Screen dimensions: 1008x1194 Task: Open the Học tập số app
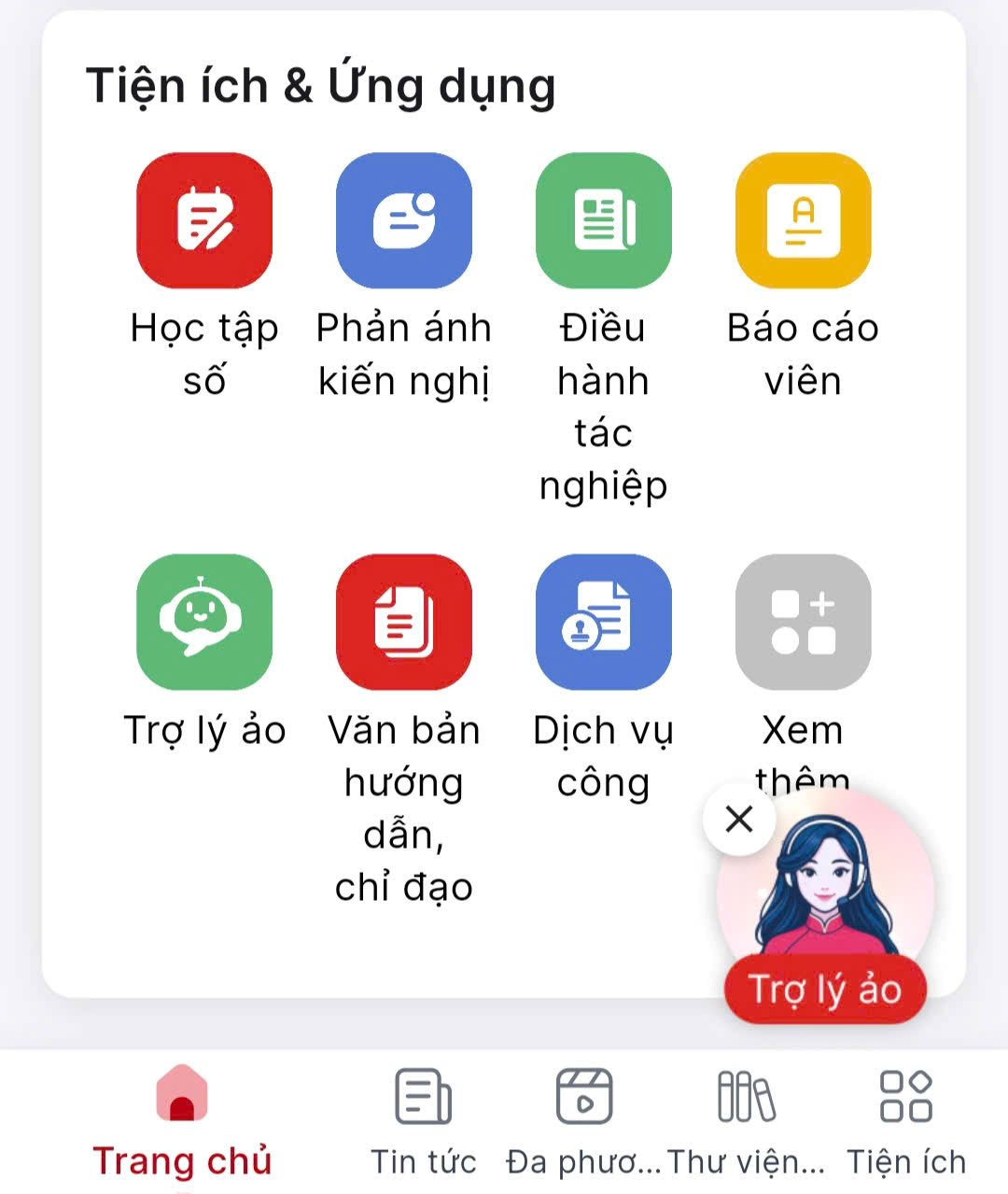click(x=204, y=221)
